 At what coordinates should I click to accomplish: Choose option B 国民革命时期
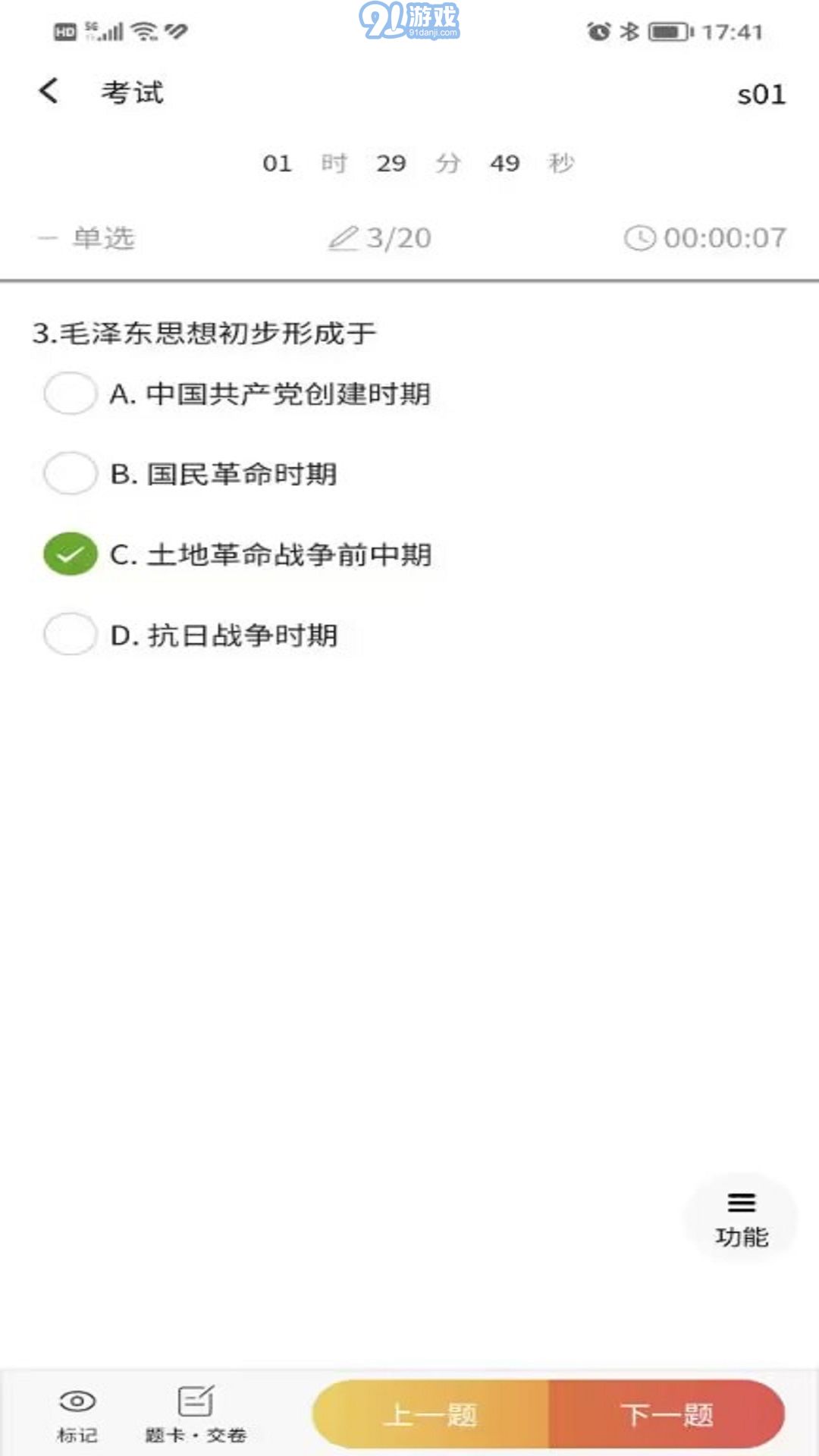[x=70, y=474]
